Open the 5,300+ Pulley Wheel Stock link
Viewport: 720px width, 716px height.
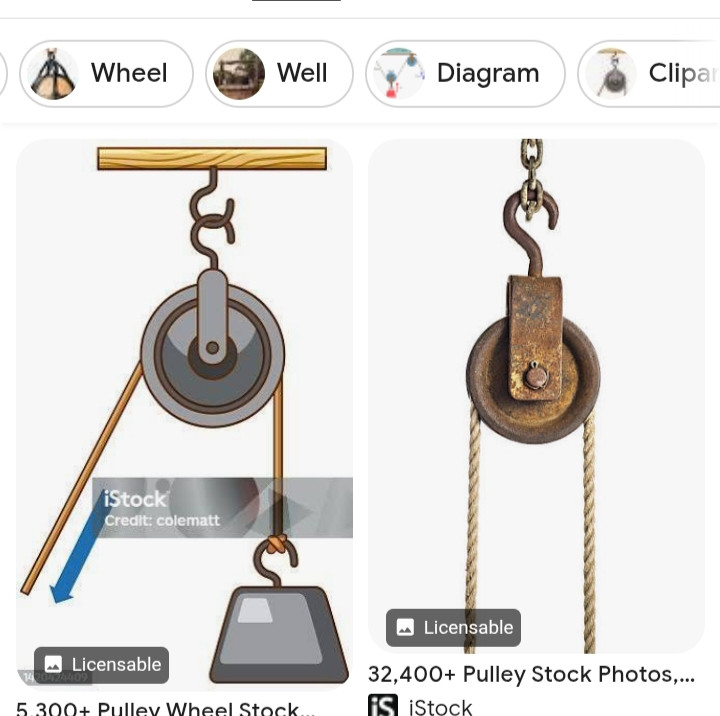166,708
